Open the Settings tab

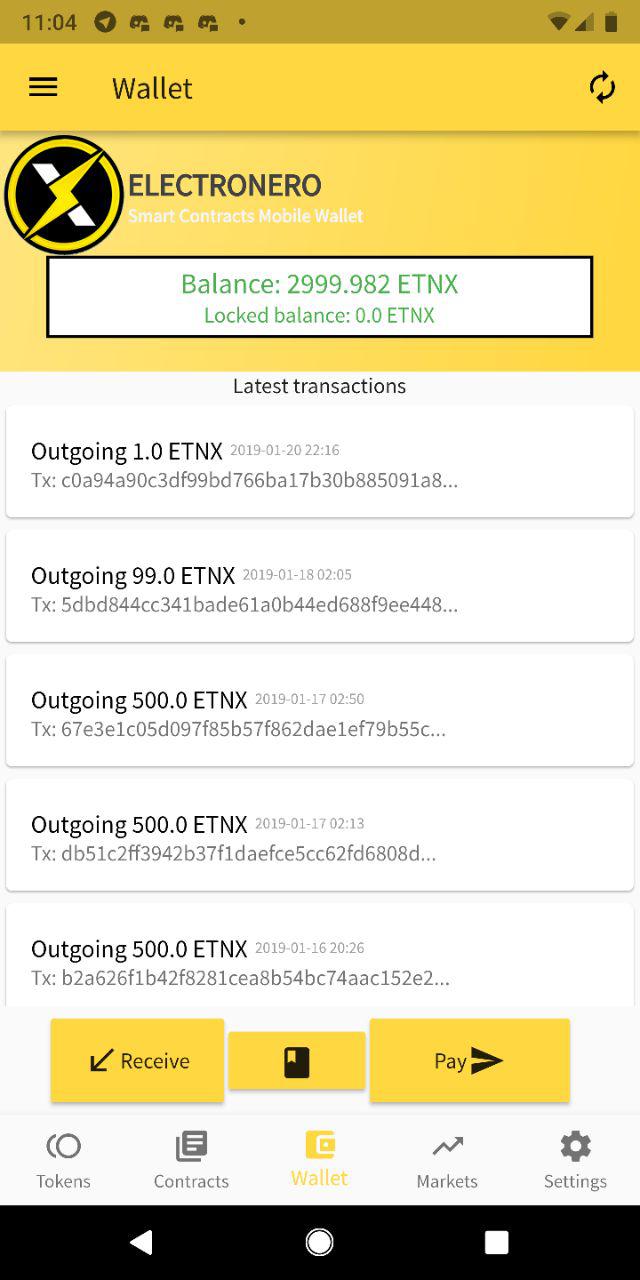point(575,1160)
